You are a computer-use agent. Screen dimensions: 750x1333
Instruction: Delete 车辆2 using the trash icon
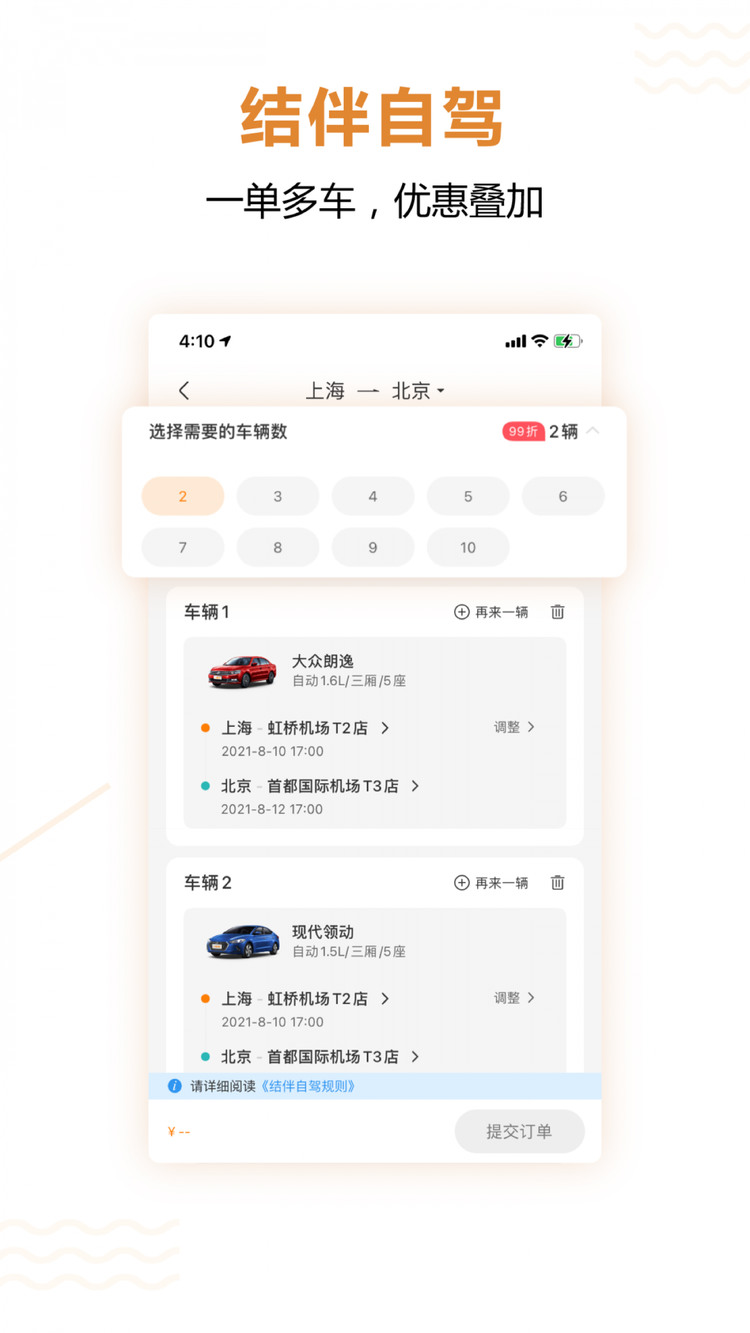(557, 883)
